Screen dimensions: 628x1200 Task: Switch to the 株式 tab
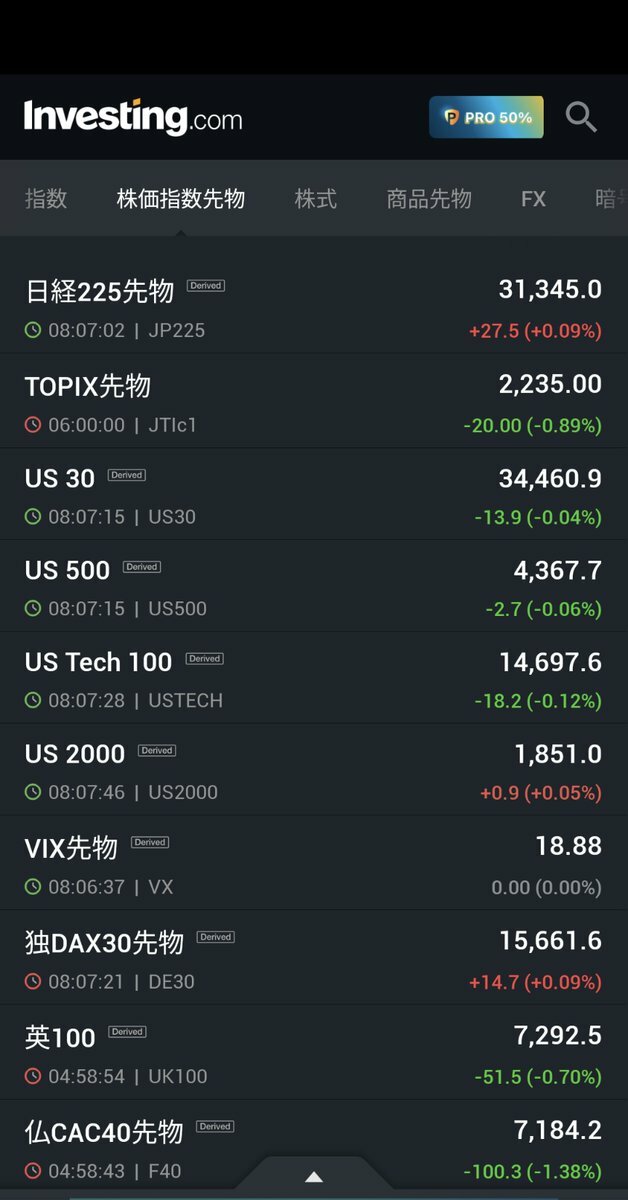[316, 198]
